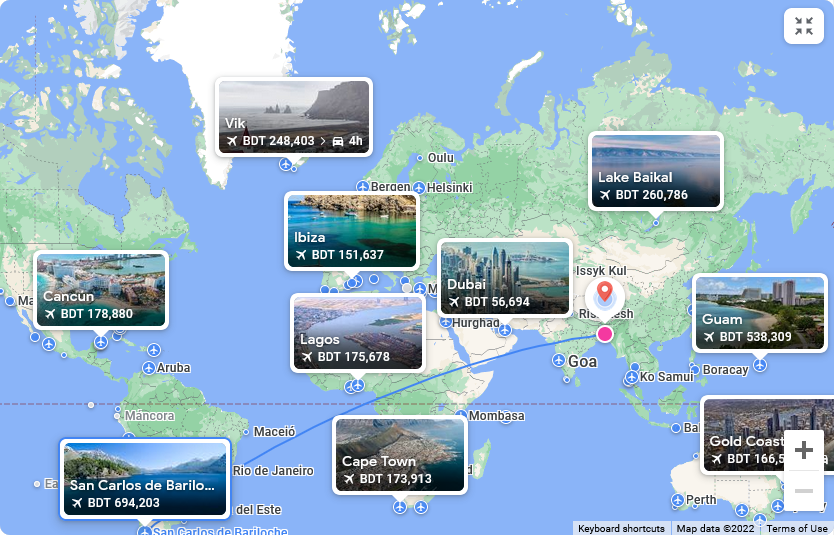Open the Lagos destination card

[357, 332]
